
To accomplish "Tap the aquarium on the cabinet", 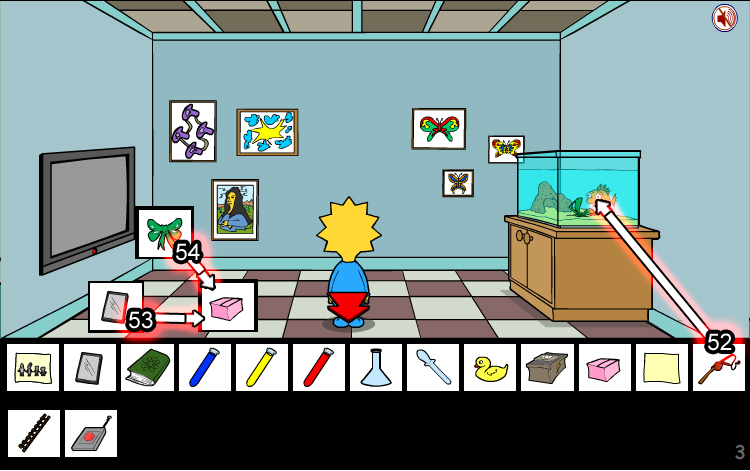I will coord(577,188).
